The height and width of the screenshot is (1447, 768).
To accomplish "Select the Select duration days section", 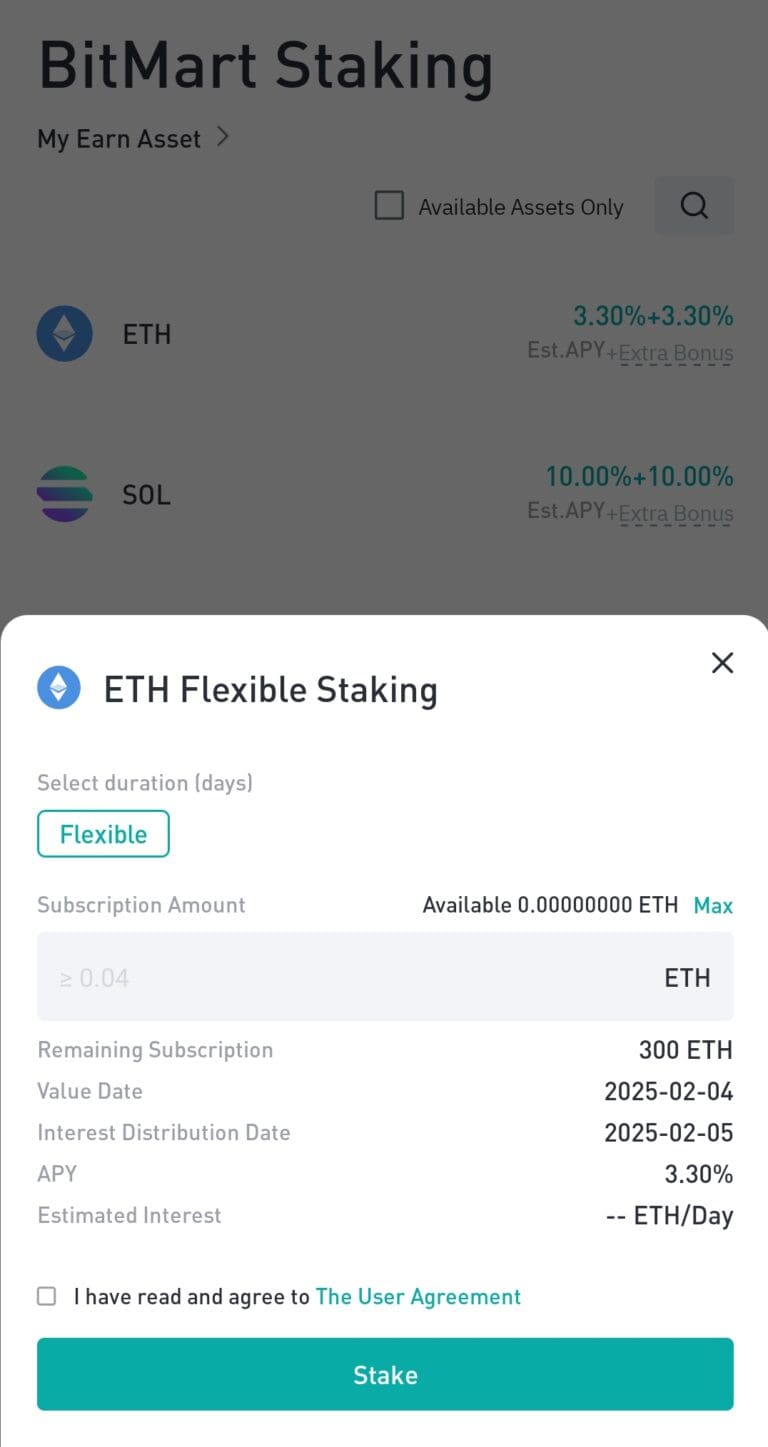I will tap(144, 783).
